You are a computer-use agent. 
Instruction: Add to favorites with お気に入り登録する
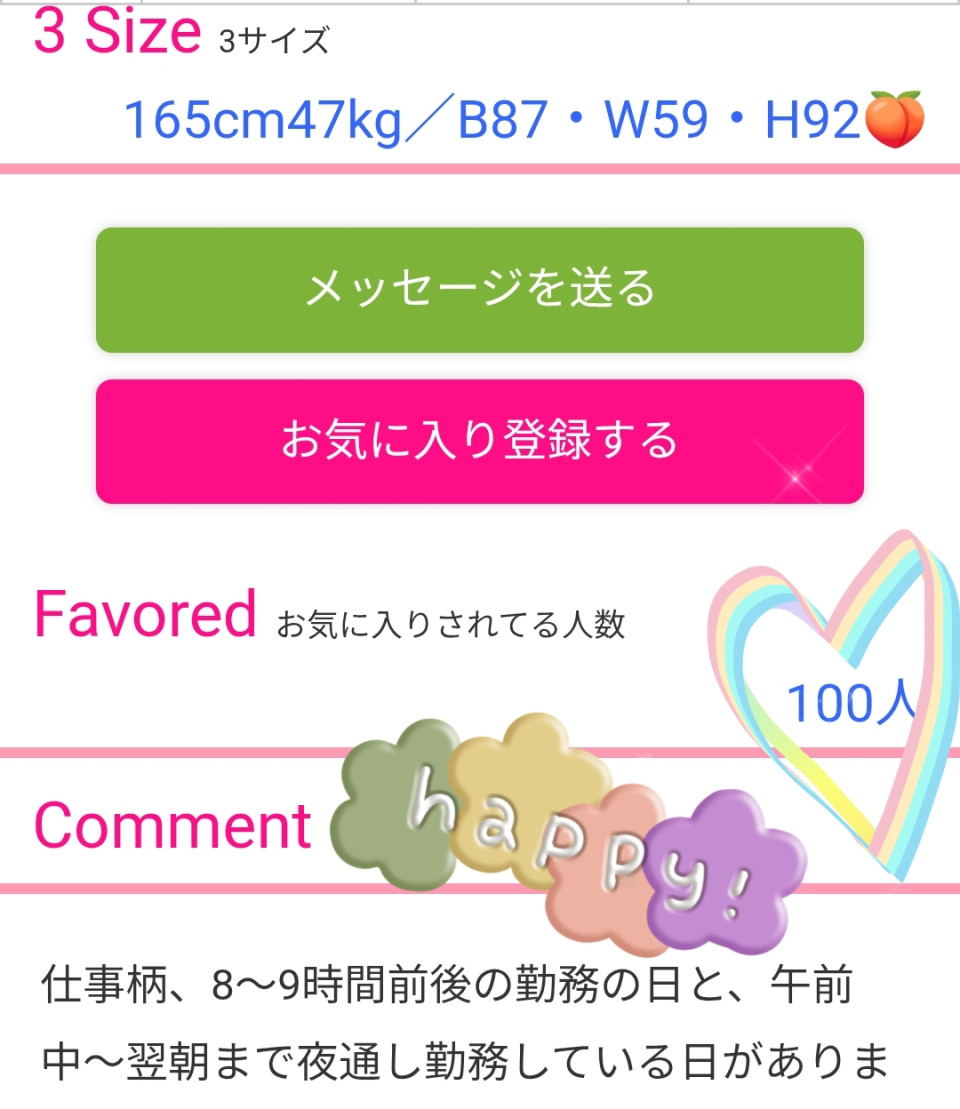click(480, 441)
